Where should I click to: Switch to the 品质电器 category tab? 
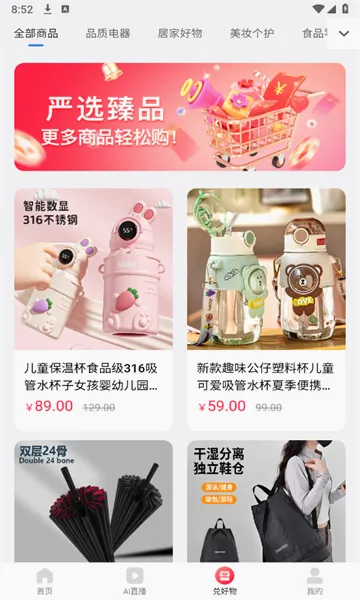(x=108, y=33)
